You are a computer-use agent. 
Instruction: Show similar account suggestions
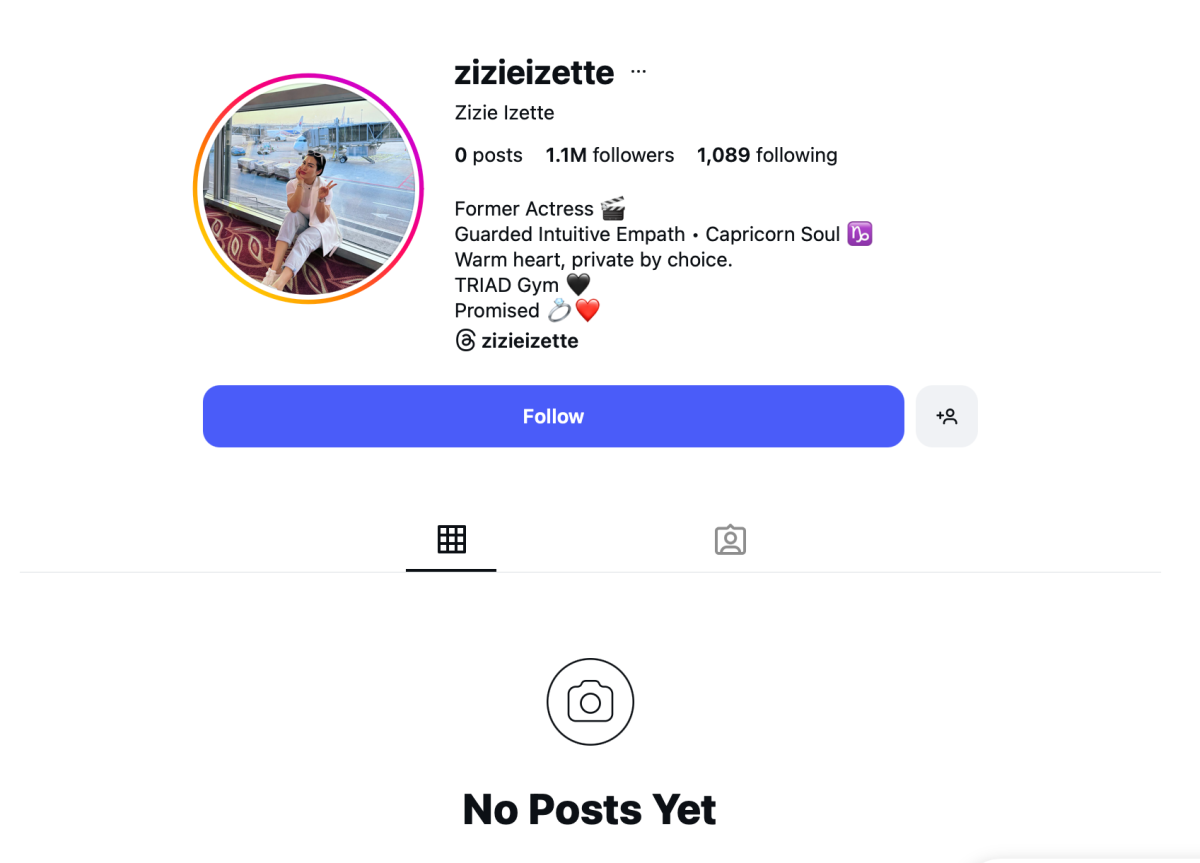coord(946,416)
